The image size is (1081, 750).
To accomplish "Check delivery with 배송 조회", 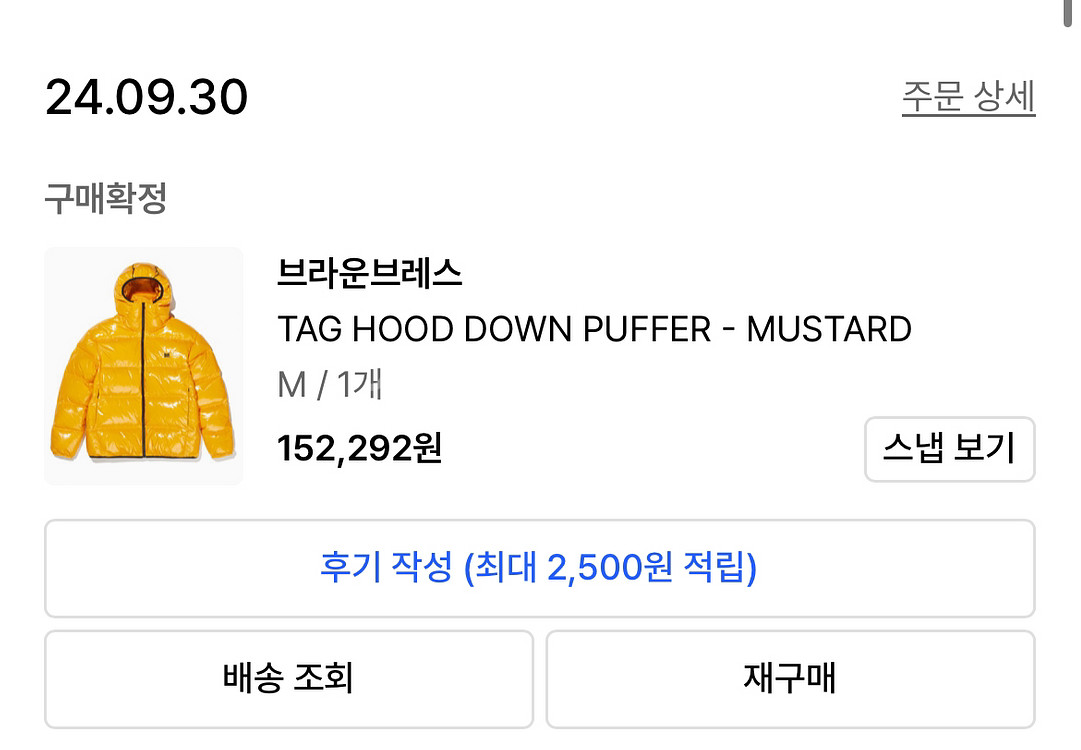I will (x=288, y=679).
